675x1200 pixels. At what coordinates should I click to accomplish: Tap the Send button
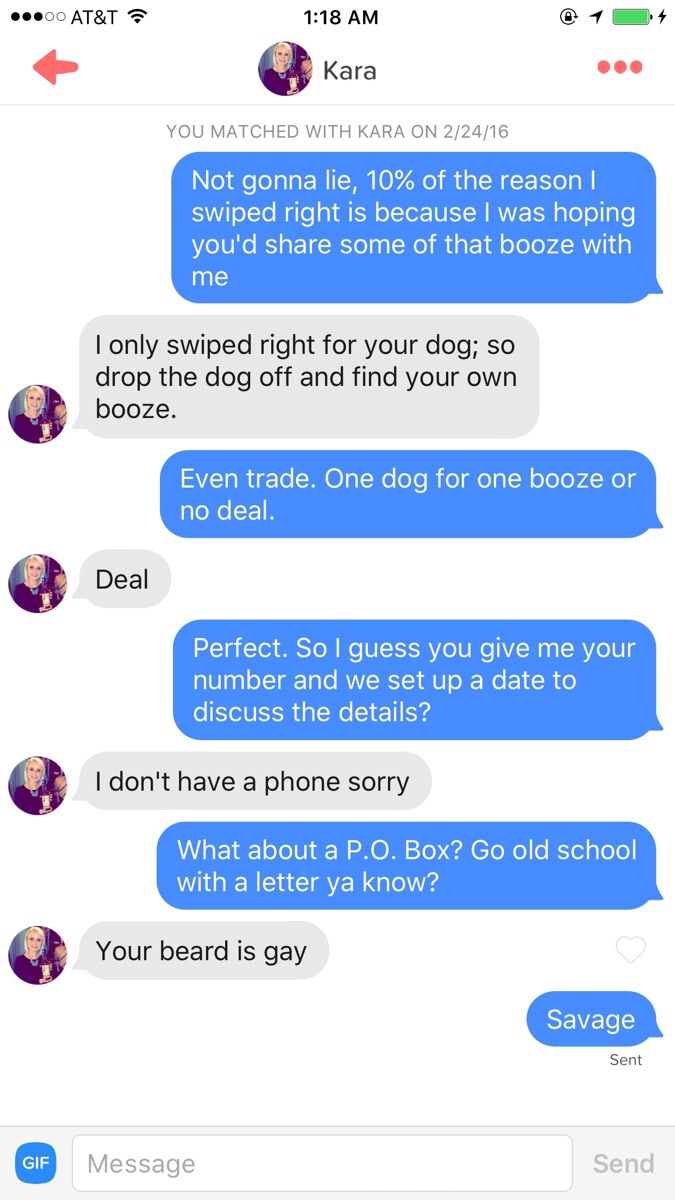pyautogui.click(x=623, y=1163)
